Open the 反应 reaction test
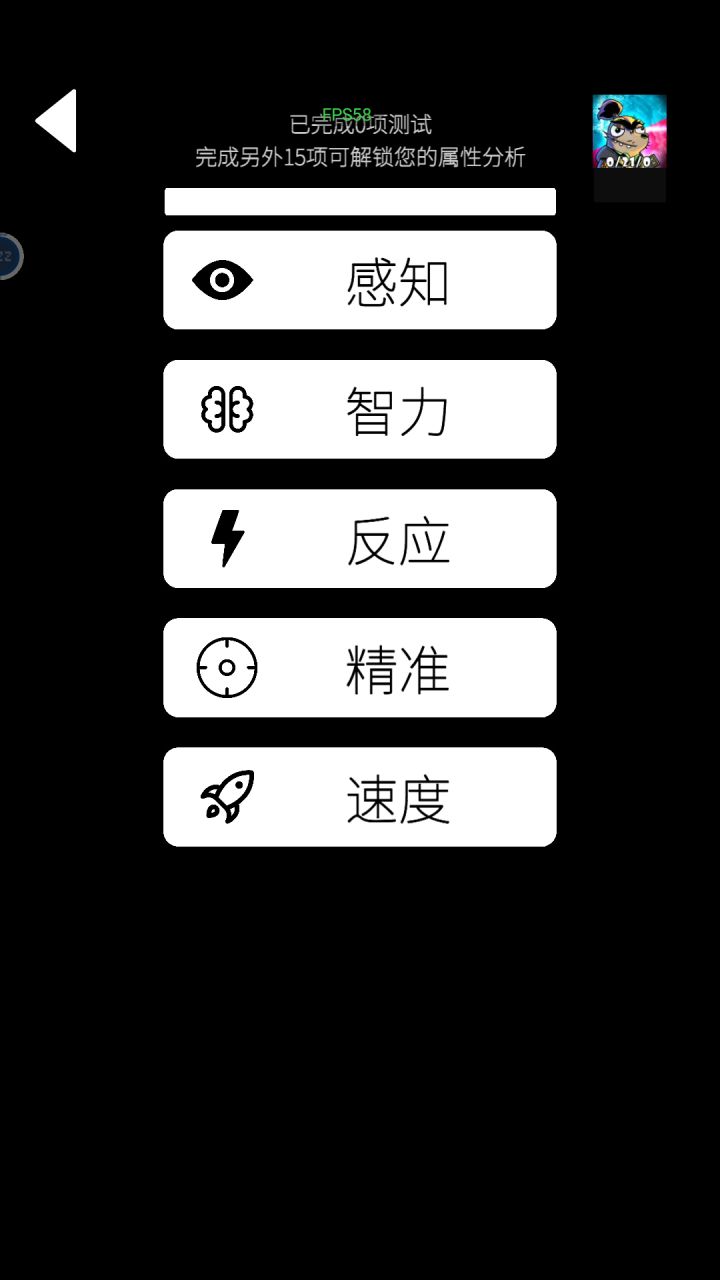 coord(359,537)
